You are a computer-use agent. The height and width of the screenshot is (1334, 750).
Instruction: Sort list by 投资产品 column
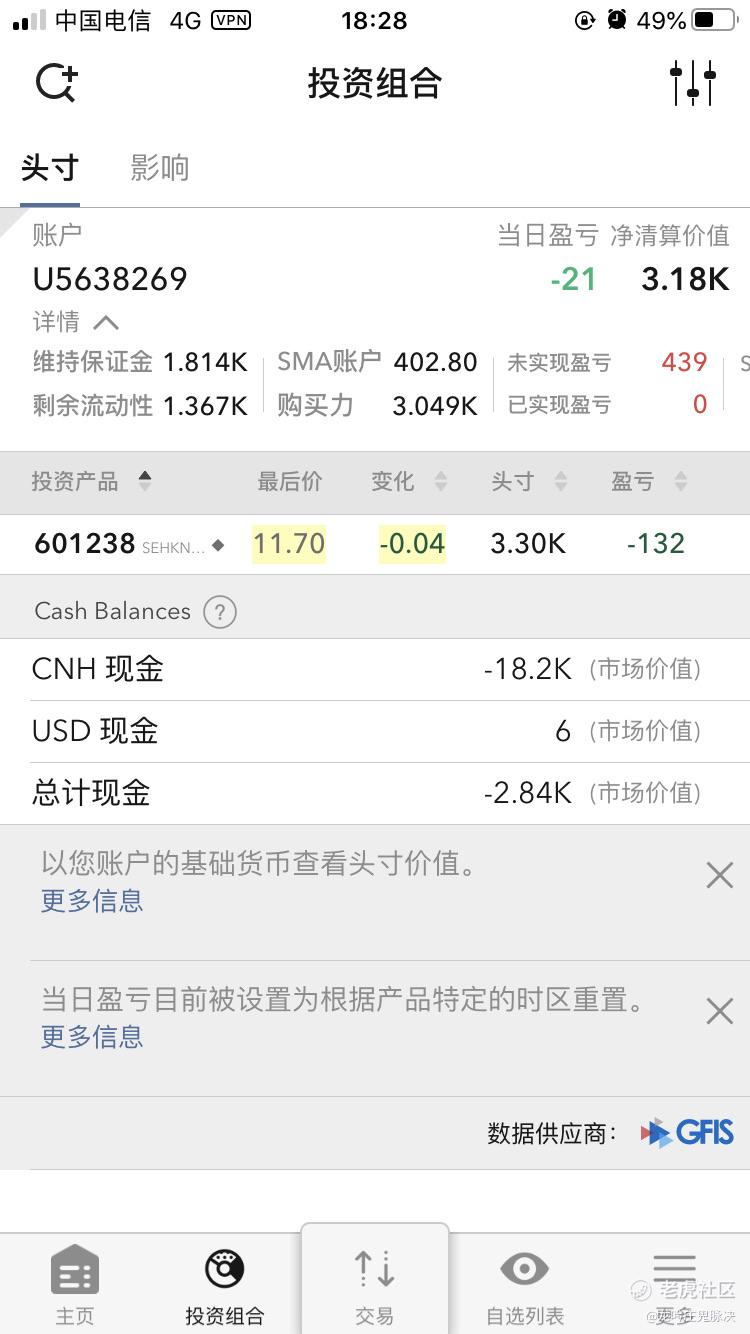(x=91, y=482)
